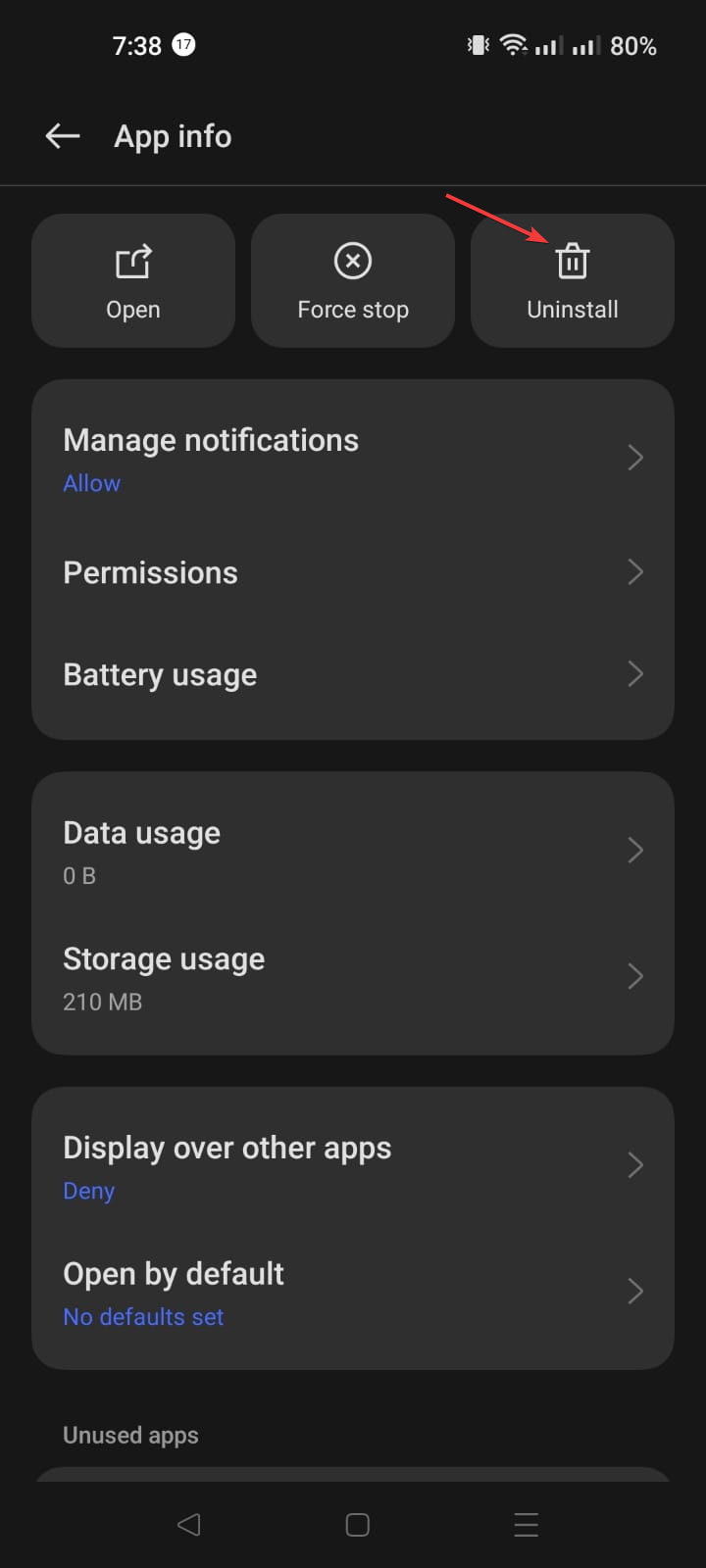Open Display over other apps setting

(x=353, y=1166)
